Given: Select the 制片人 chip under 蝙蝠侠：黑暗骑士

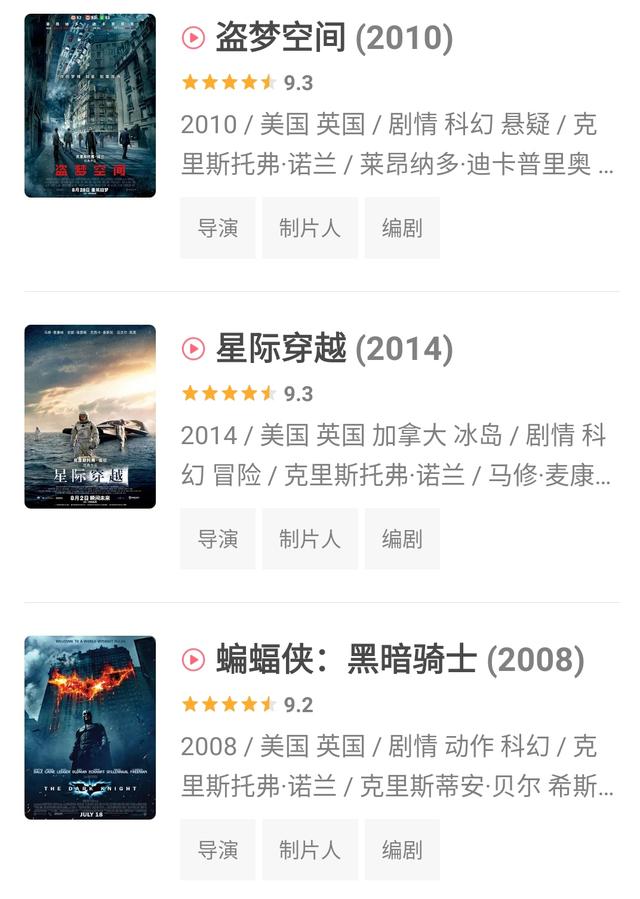Looking at the screenshot, I should click(310, 850).
